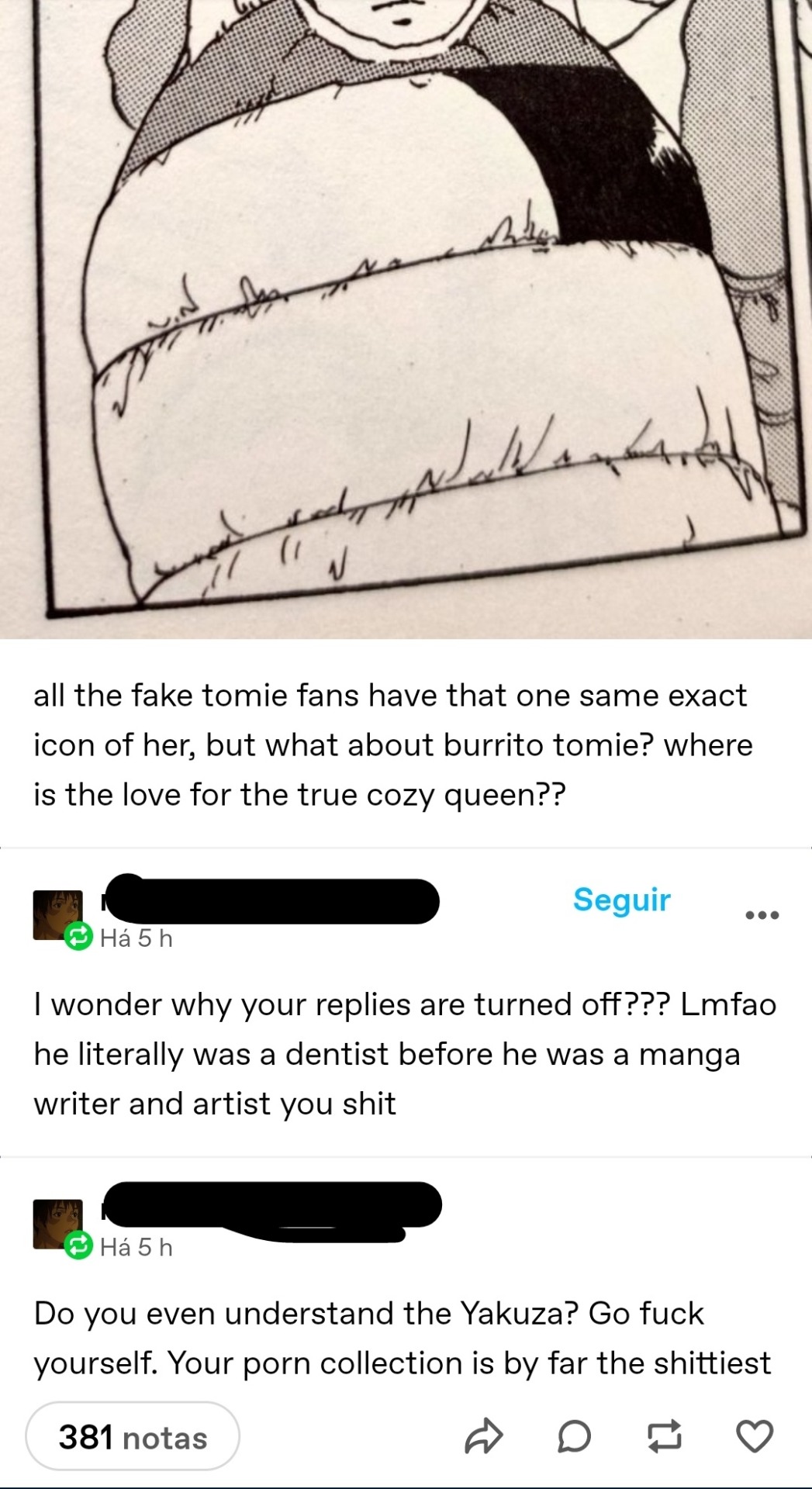Open avatar beside the Yakuza comment
This screenshot has width=812, height=1489.
point(57,1224)
